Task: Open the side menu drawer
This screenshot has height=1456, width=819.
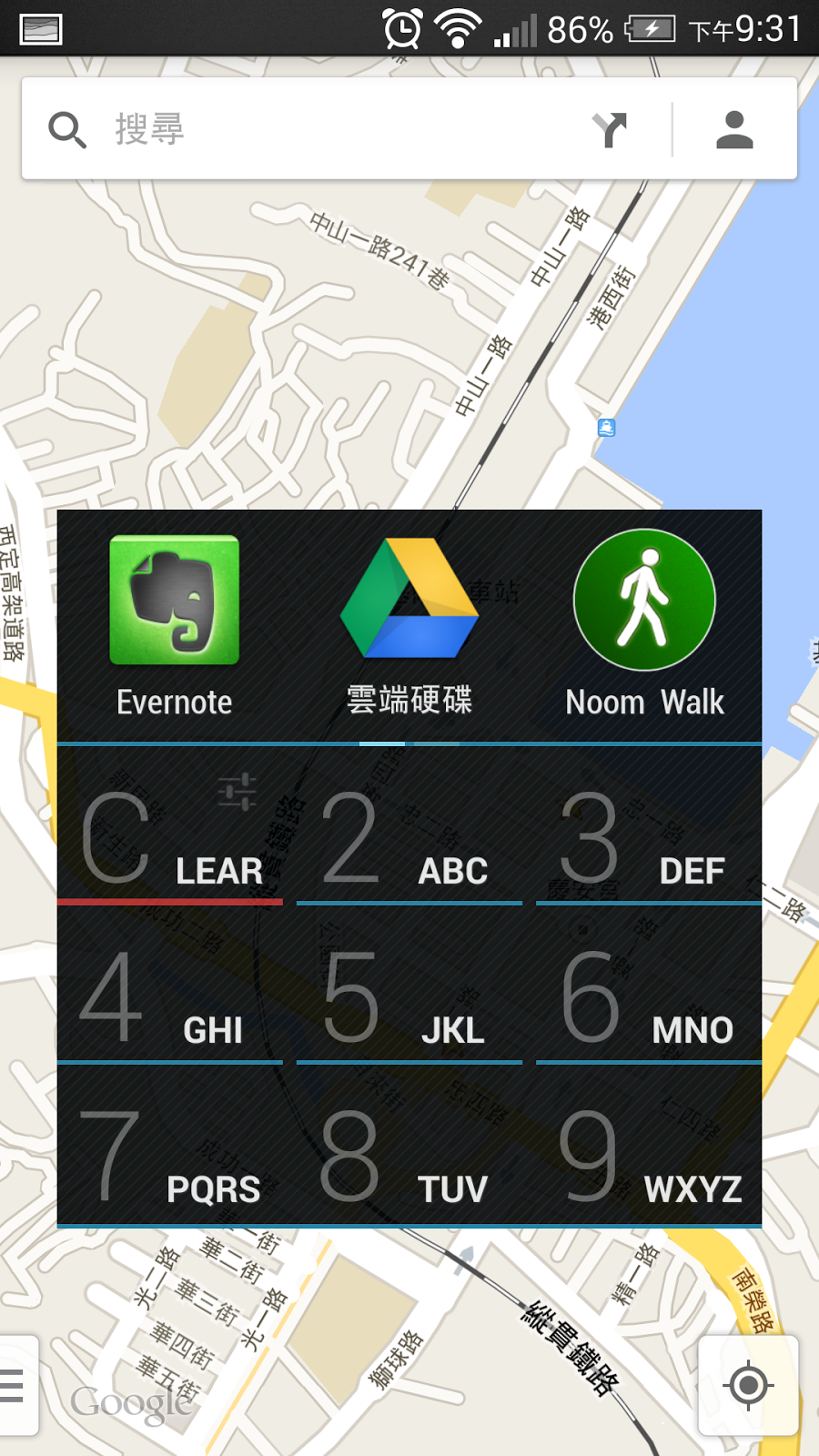Action: 15,1385
